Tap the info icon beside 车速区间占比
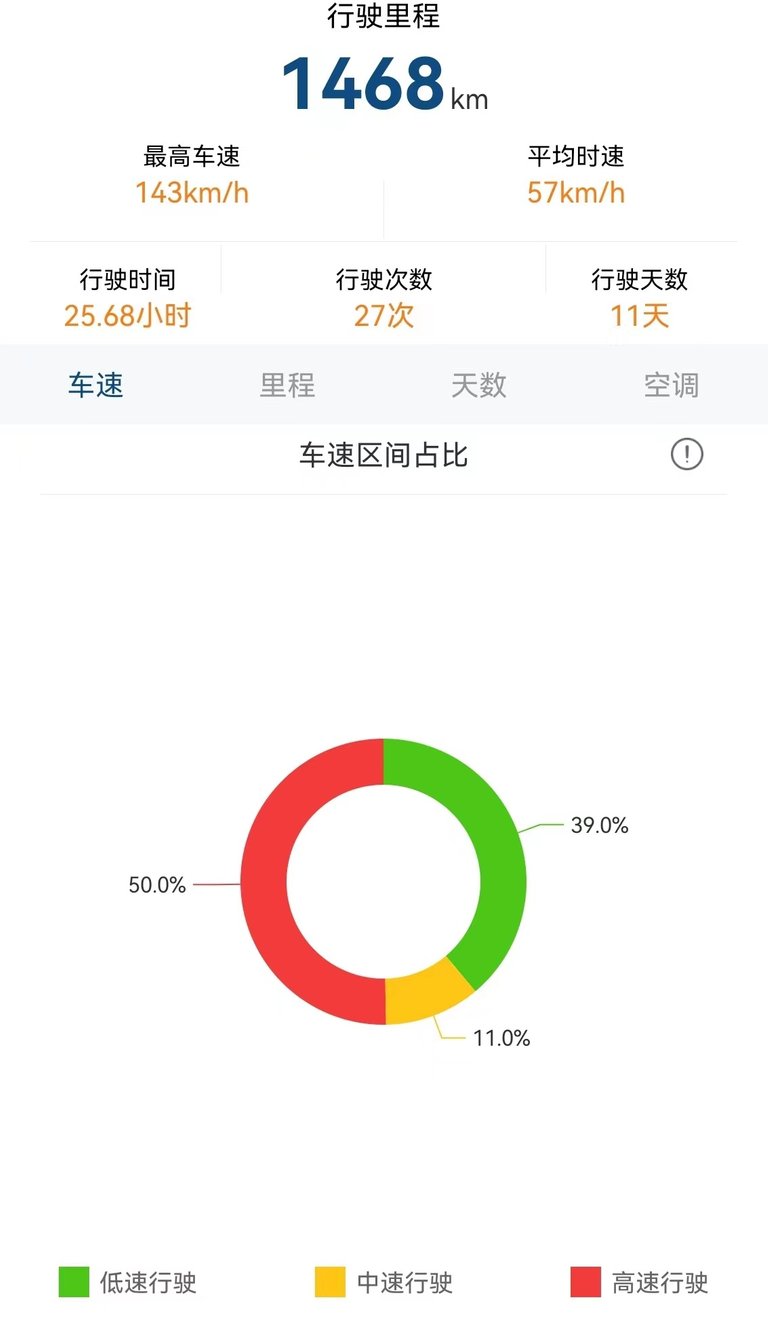Screen dimensions: 768x1322 tap(687, 455)
